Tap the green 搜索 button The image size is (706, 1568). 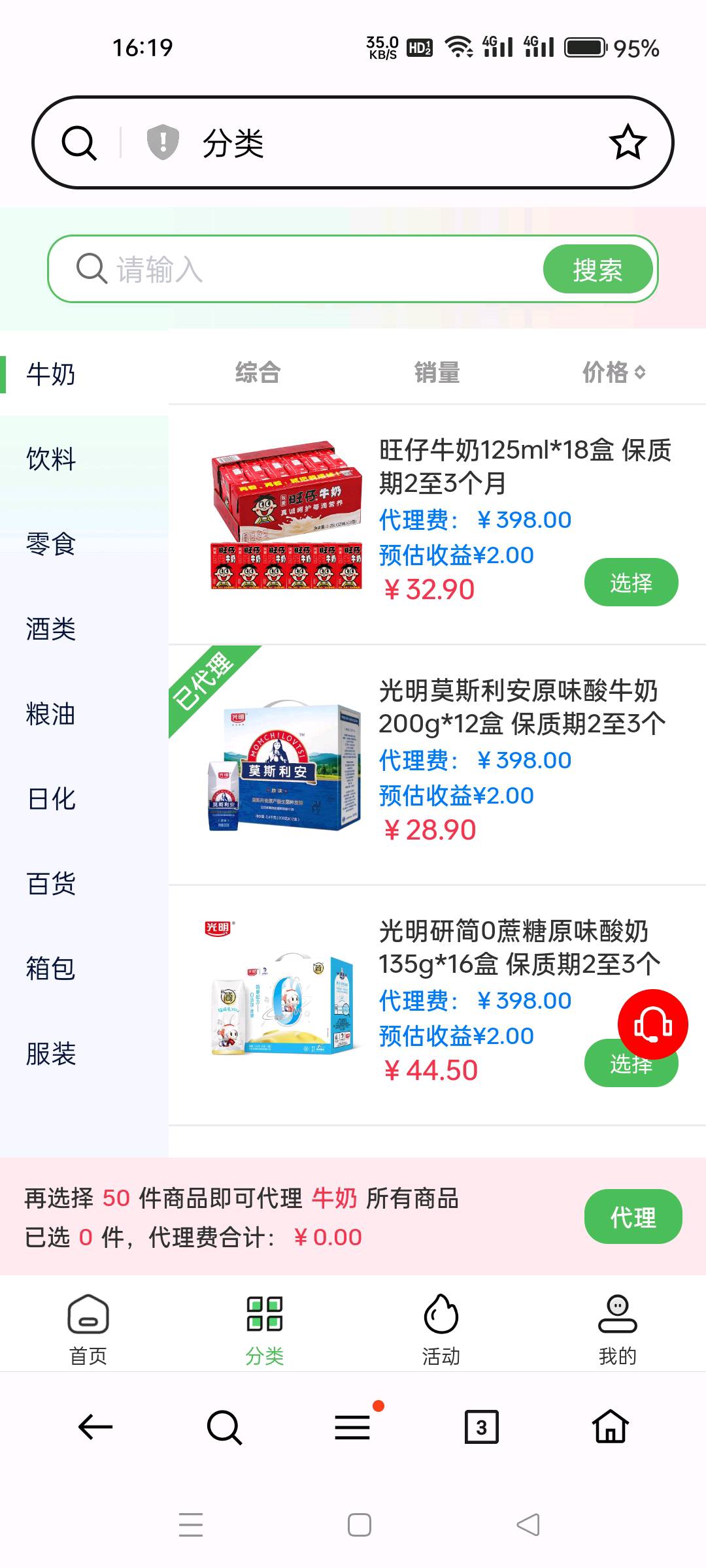pos(597,269)
